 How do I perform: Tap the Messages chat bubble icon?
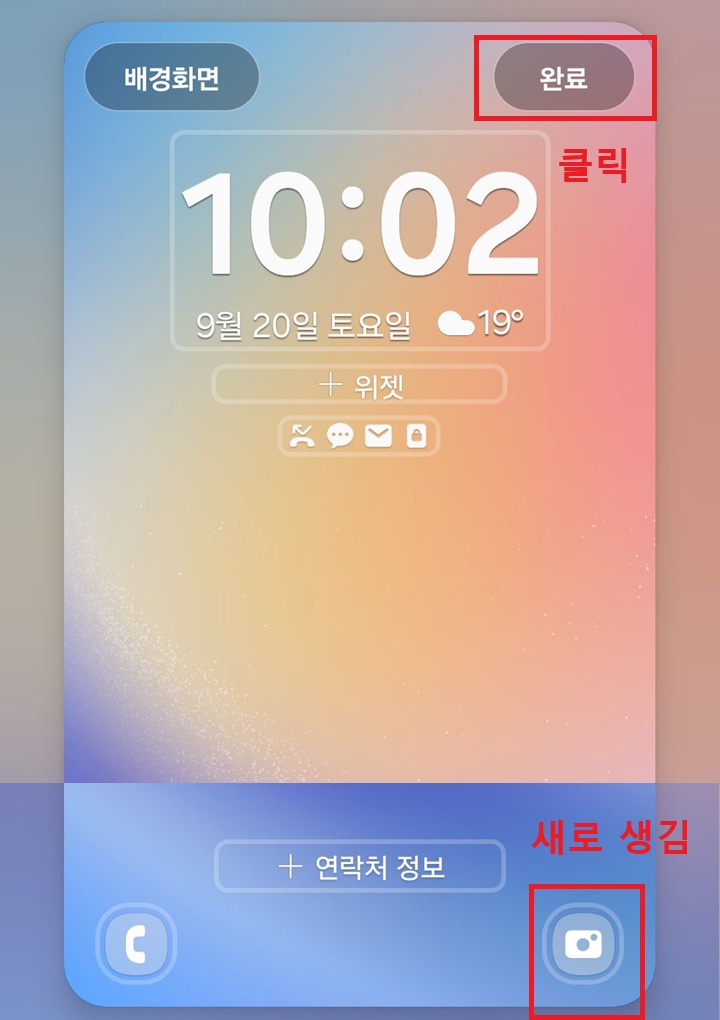pyautogui.click(x=340, y=435)
